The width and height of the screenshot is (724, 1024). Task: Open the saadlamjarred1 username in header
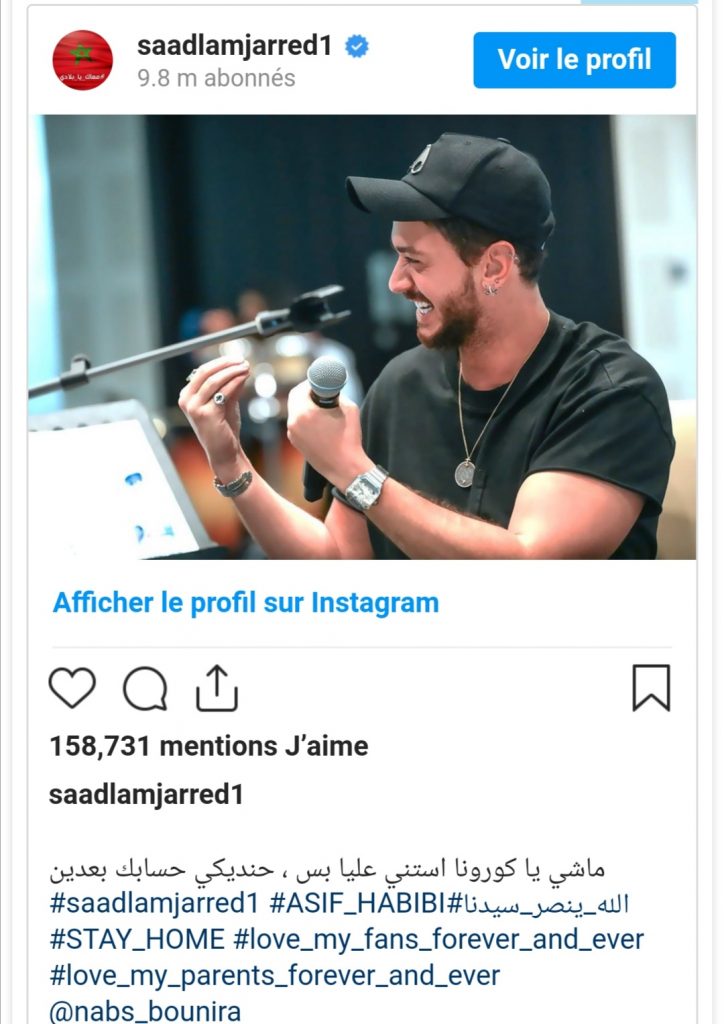point(238,47)
